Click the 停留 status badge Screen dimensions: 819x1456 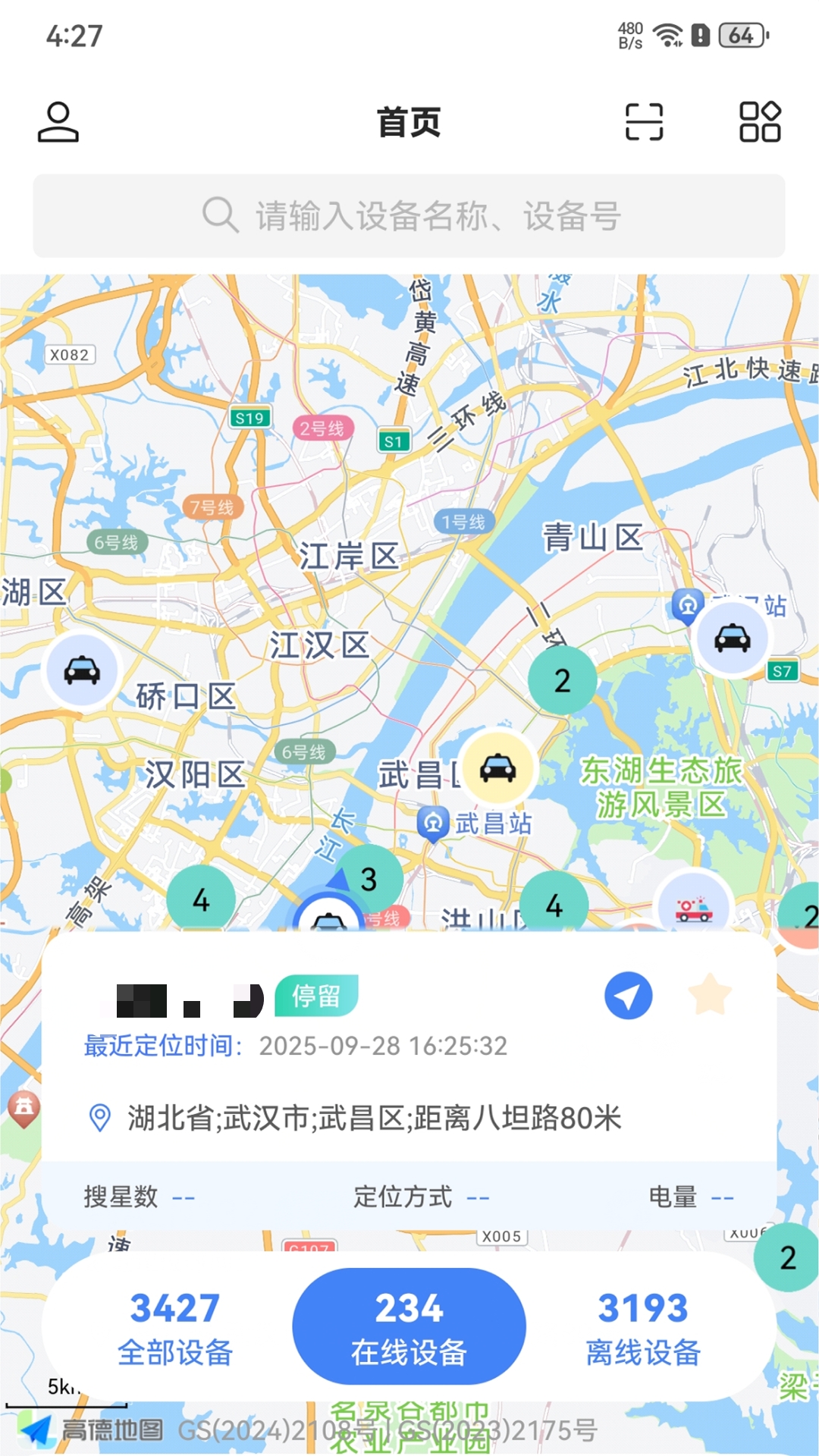[x=315, y=995]
